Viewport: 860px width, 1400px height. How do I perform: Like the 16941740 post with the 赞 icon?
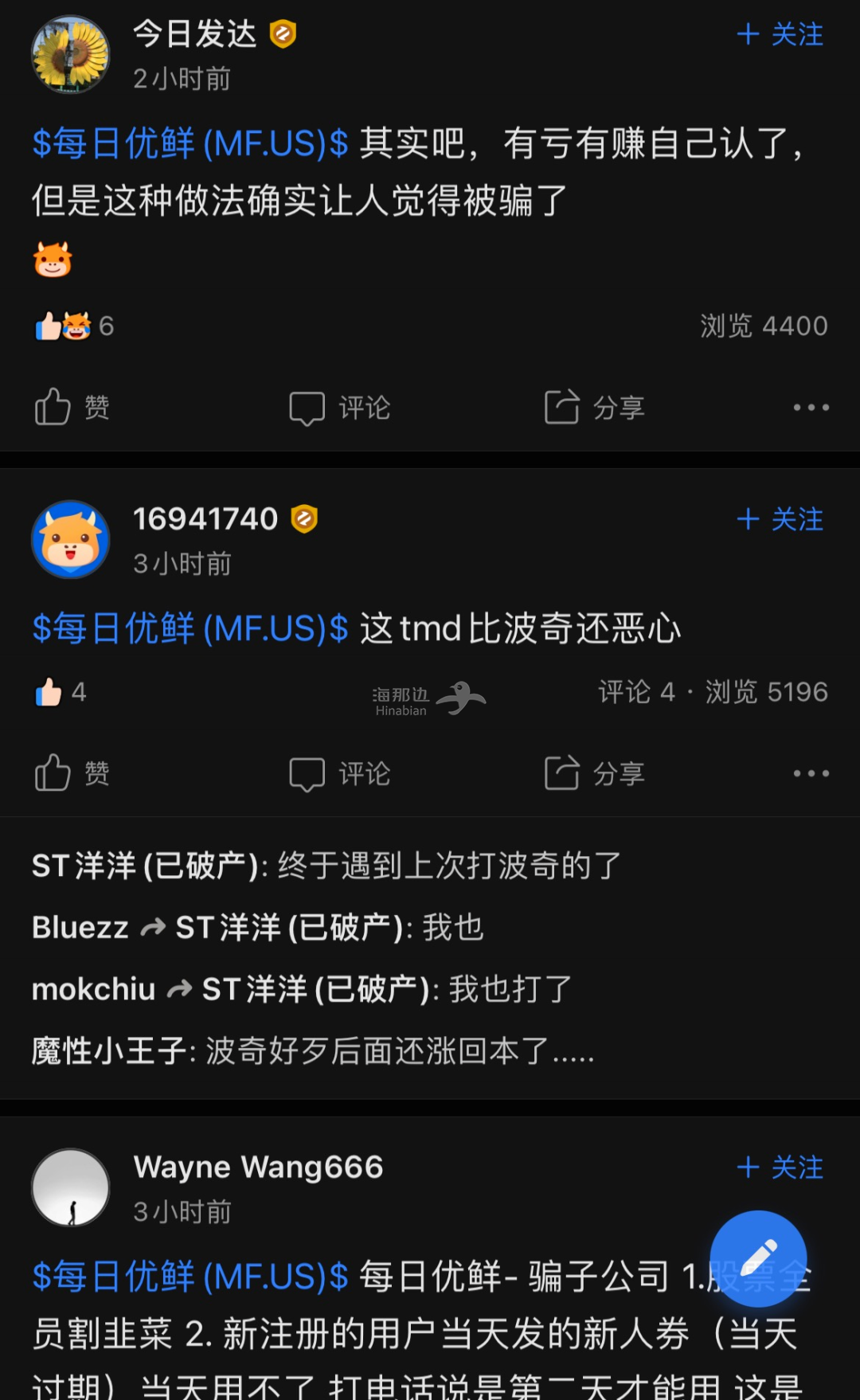[70, 772]
